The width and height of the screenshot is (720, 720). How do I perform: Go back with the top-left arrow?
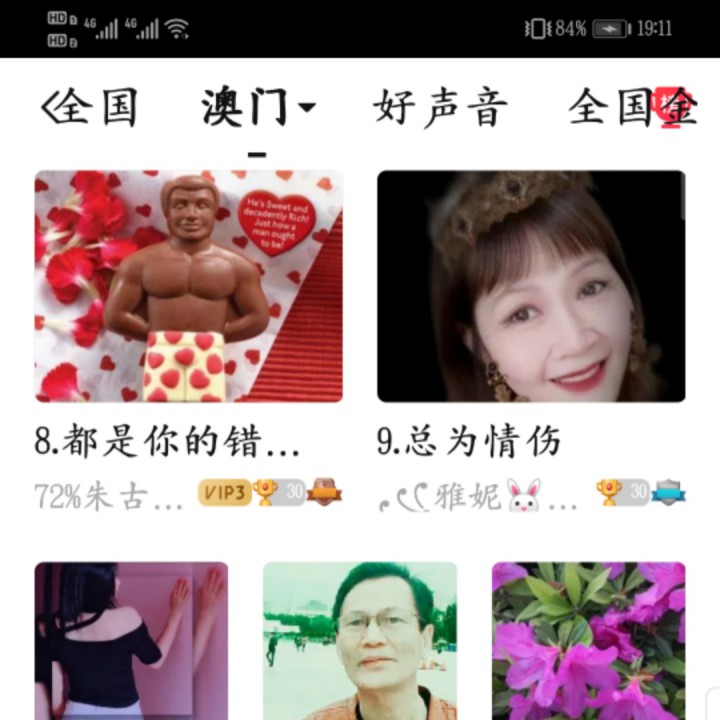[48, 107]
